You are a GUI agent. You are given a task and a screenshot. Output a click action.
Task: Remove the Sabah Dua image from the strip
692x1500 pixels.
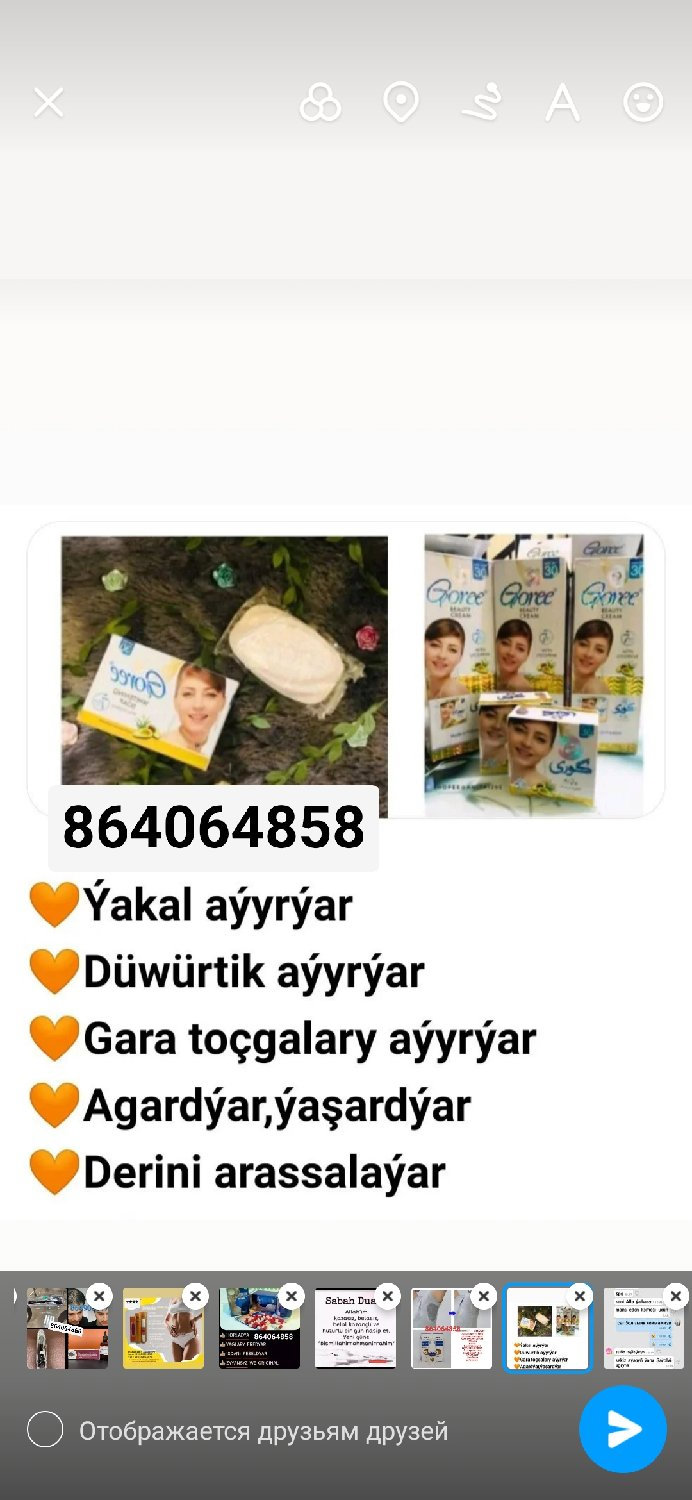[x=387, y=1297]
